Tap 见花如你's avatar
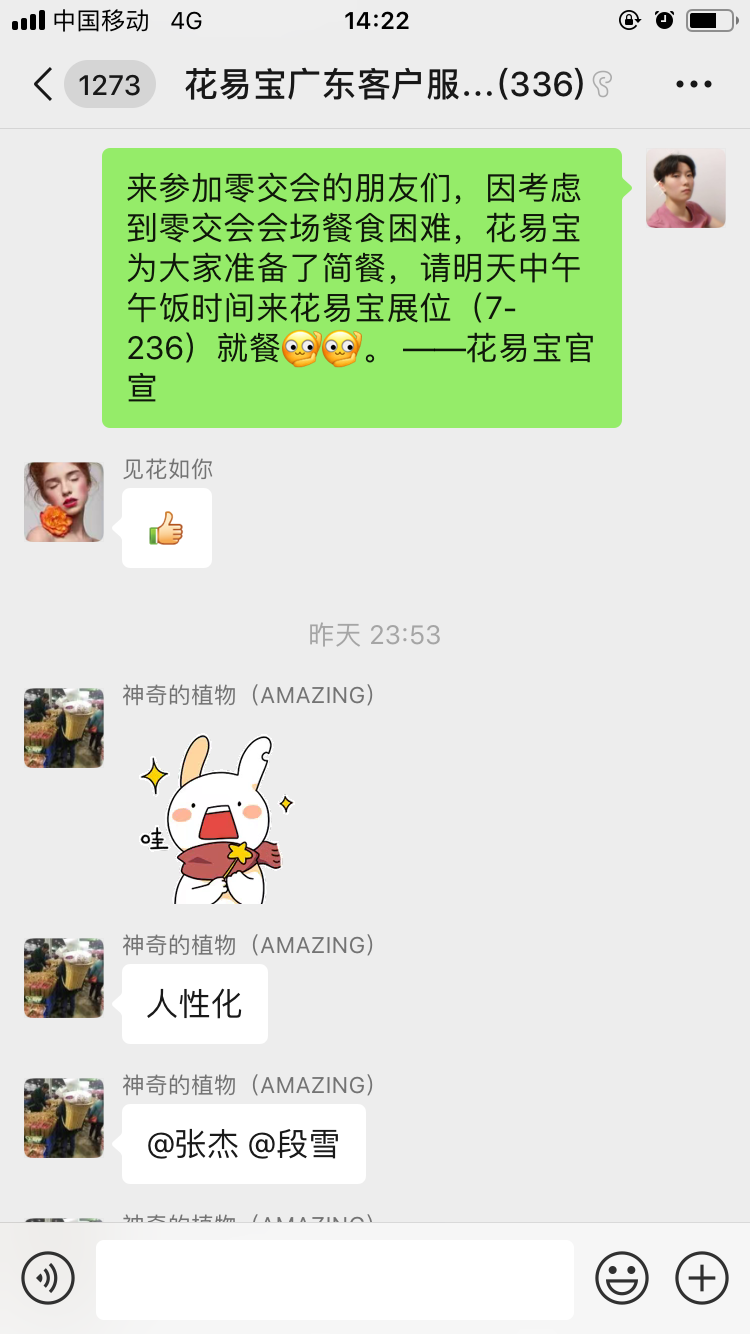Viewport: 750px width, 1334px height. click(63, 502)
